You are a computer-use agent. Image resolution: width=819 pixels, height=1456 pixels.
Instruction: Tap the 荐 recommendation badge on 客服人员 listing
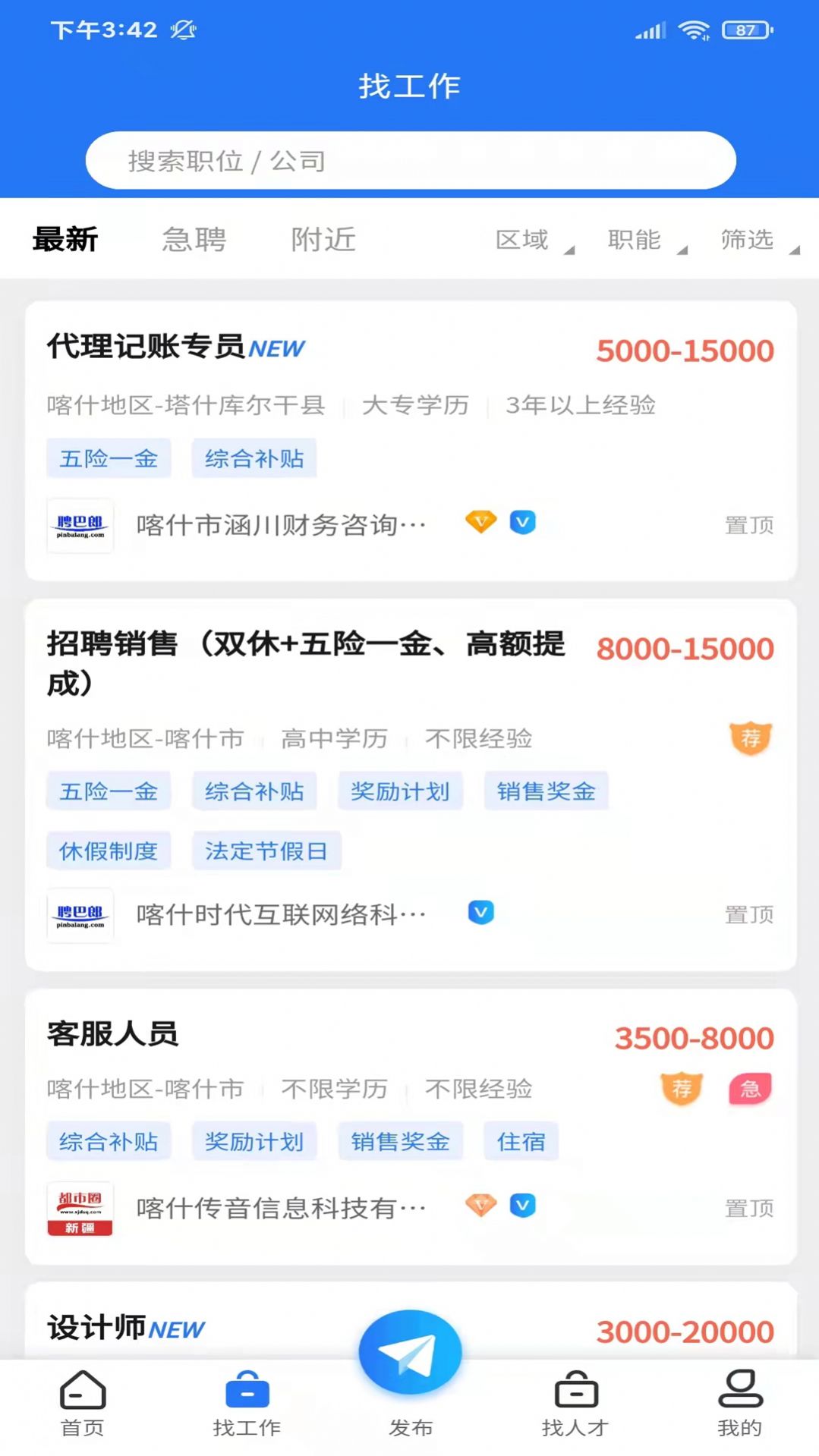[x=681, y=1089]
